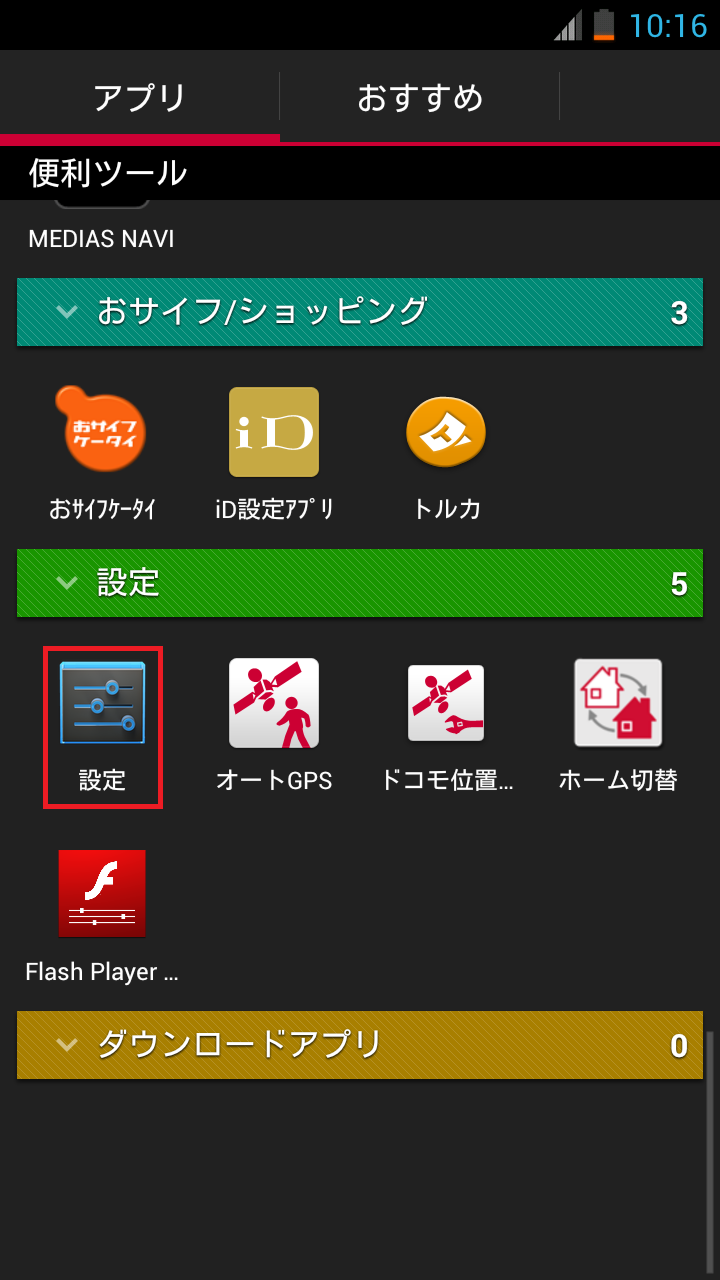Open the トルカ app
Image resolution: width=720 pixels, height=1280 pixels.
tap(444, 432)
